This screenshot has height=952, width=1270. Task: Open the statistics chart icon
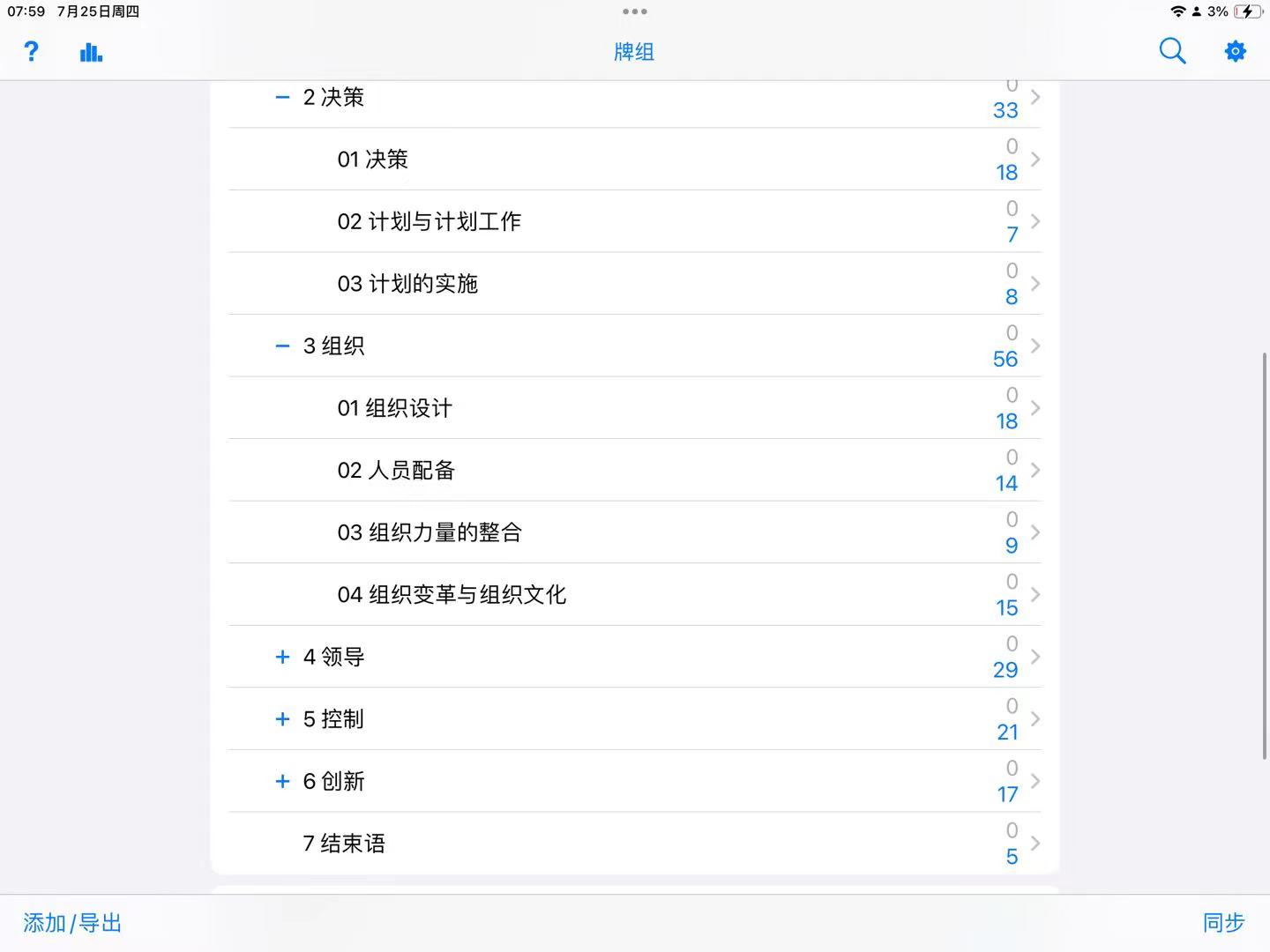(91, 52)
